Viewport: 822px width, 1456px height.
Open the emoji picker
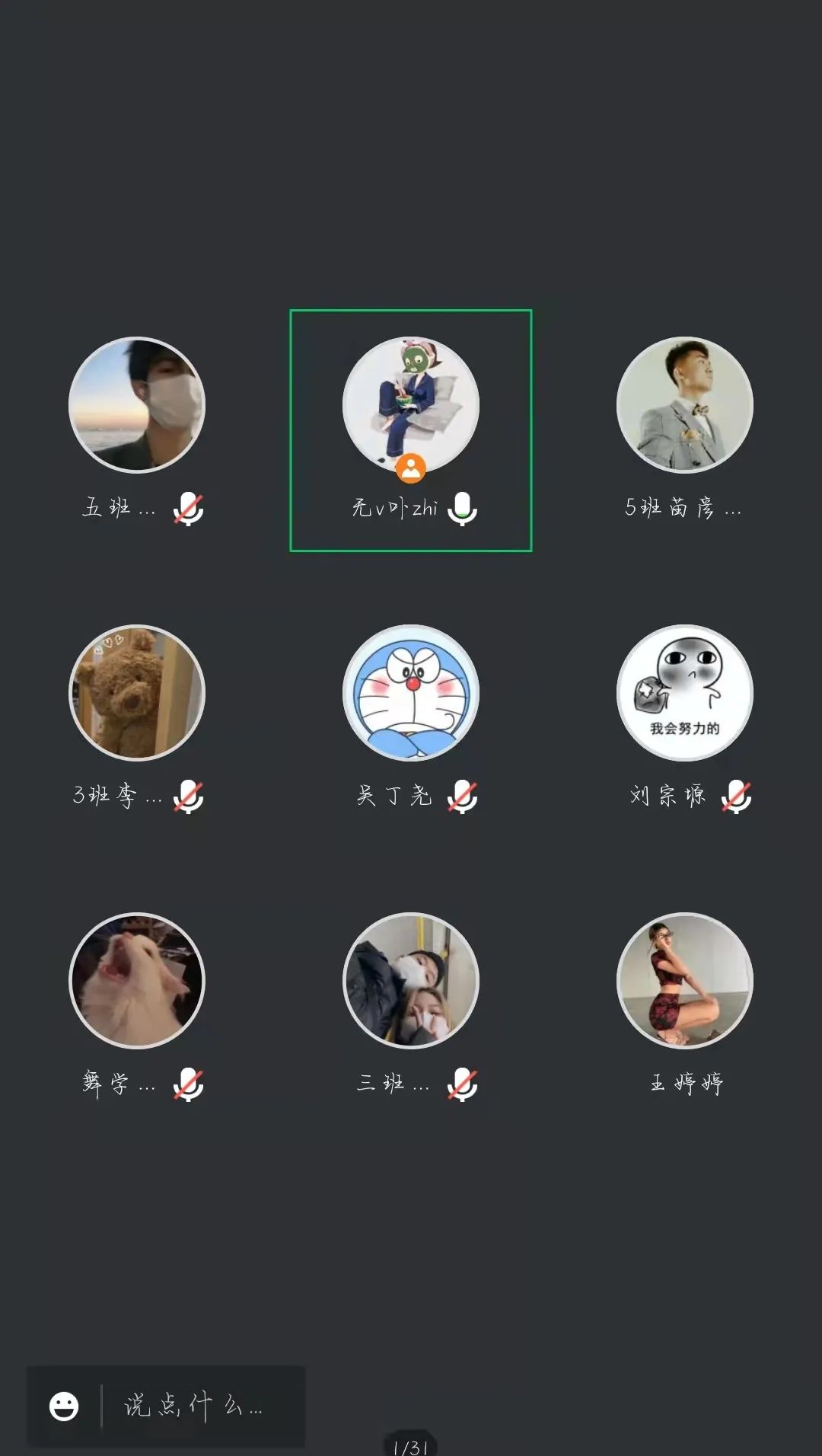(64, 1406)
